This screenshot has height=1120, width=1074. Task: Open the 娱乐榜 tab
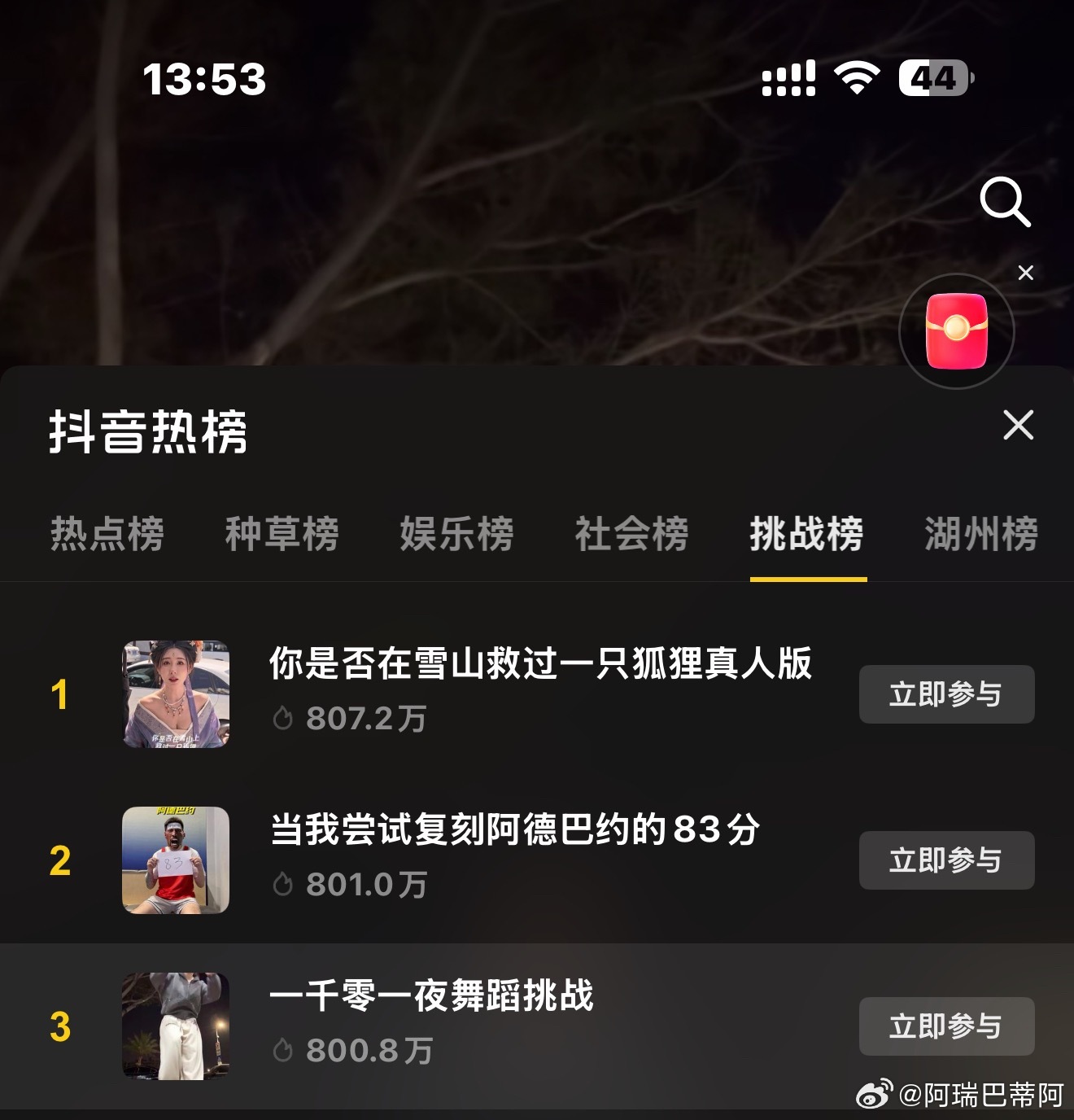coord(456,535)
